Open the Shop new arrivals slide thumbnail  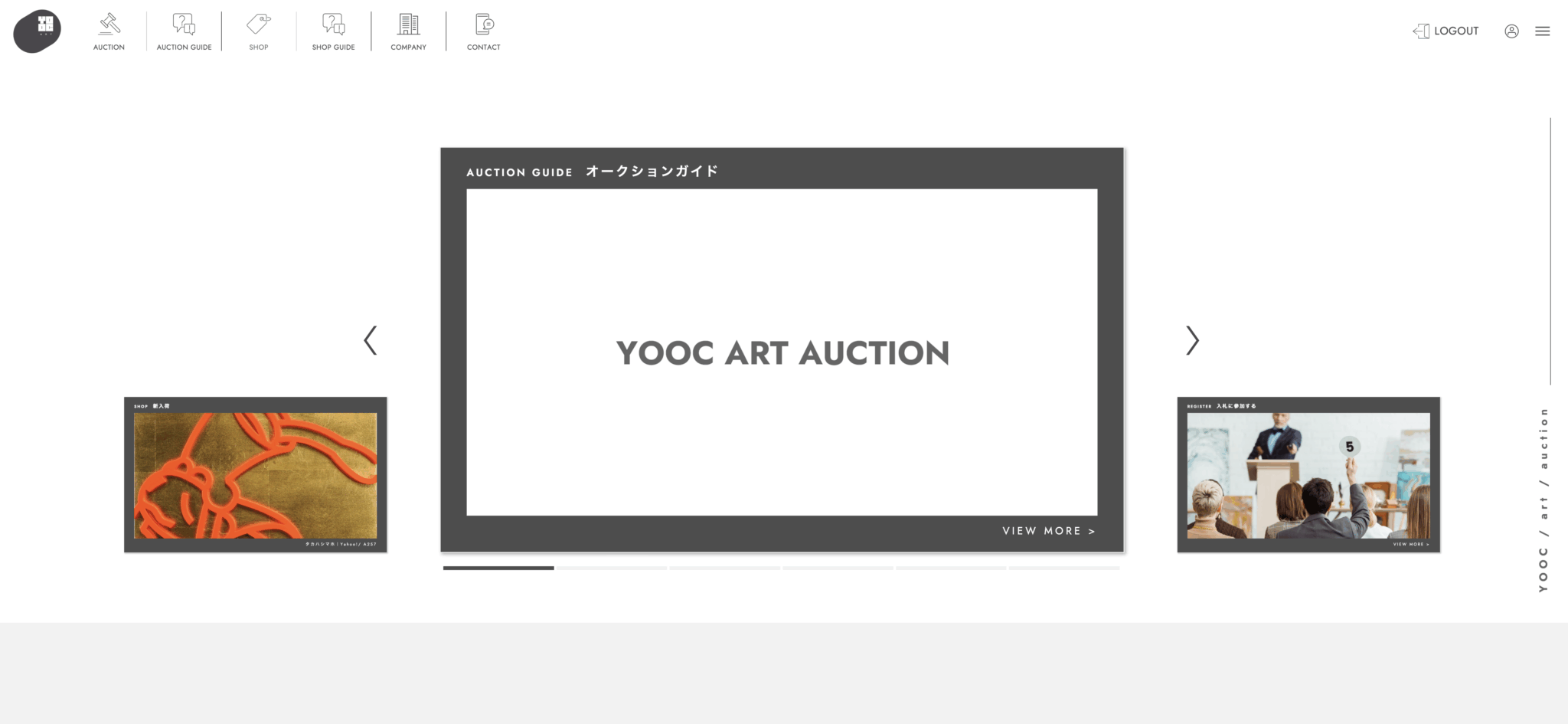pos(255,475)
